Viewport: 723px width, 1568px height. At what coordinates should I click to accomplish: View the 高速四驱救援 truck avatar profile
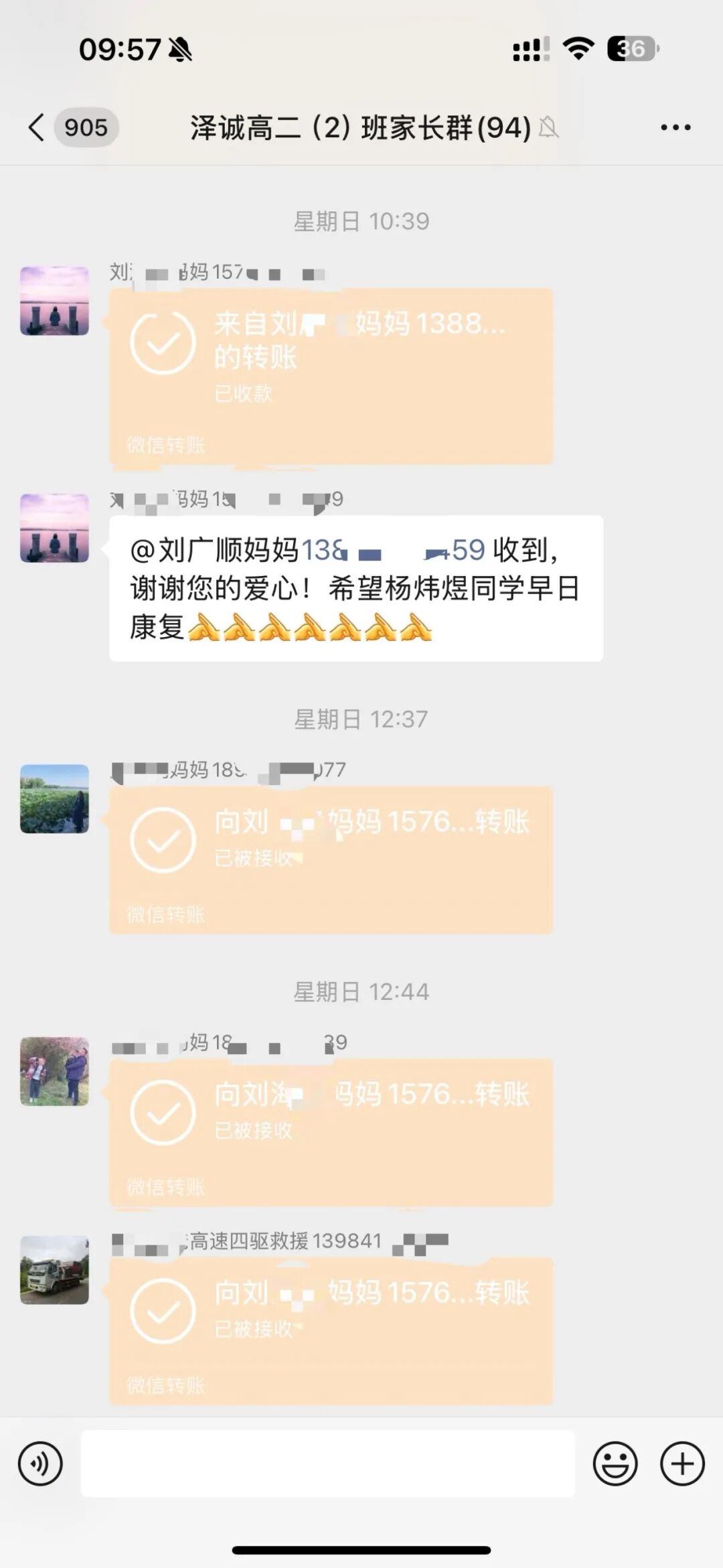tap(54, 1270)
